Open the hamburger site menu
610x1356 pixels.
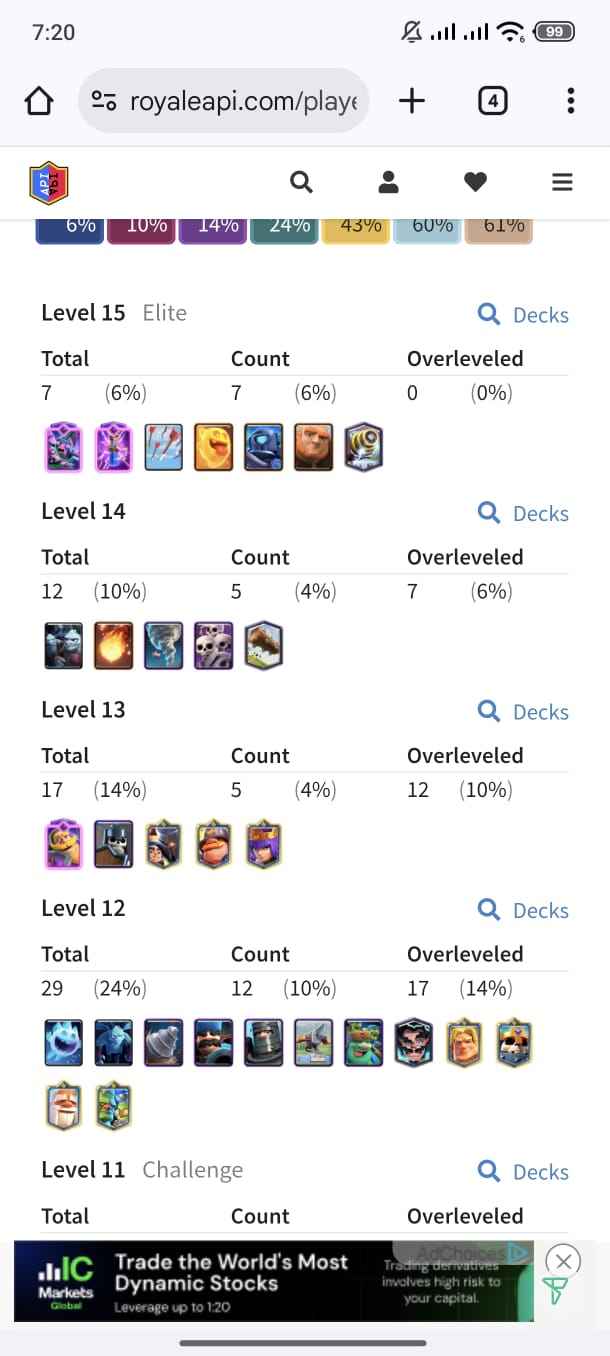[x=562, y=182]
